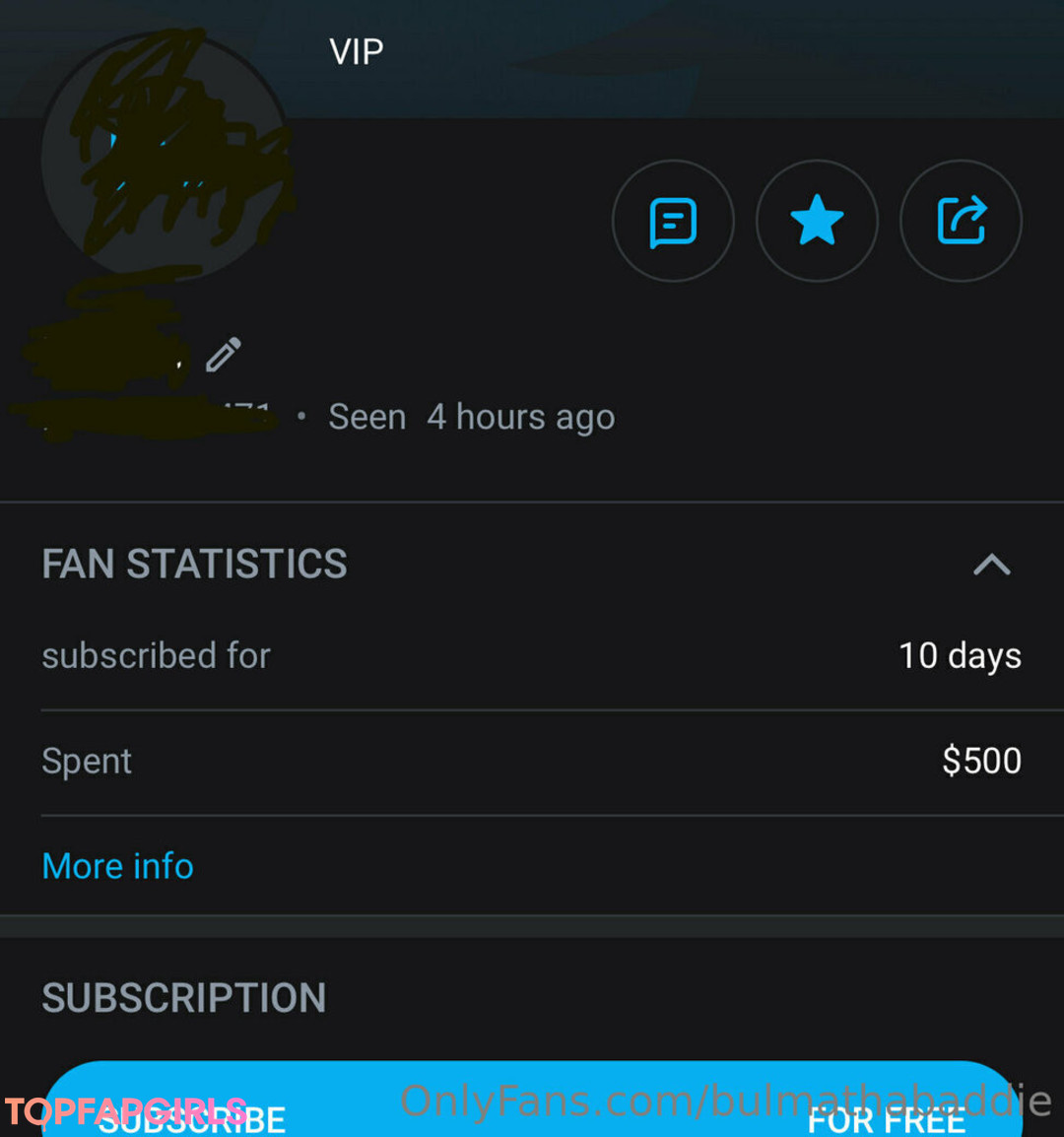Share this profile via the share icon
Viewport: 1064px width, 1137px height.
pos(961,221)
